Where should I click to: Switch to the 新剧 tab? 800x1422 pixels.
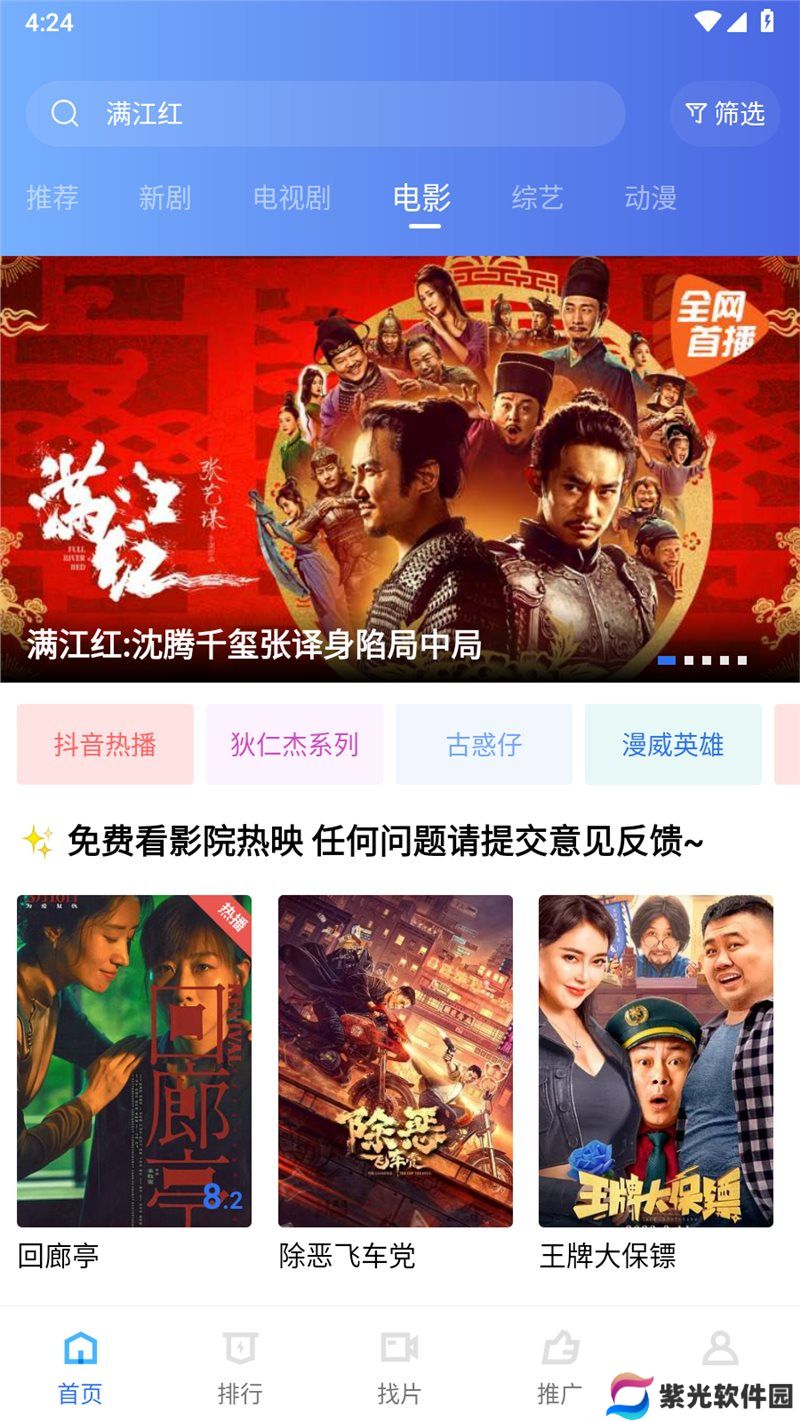coord(165,197)
